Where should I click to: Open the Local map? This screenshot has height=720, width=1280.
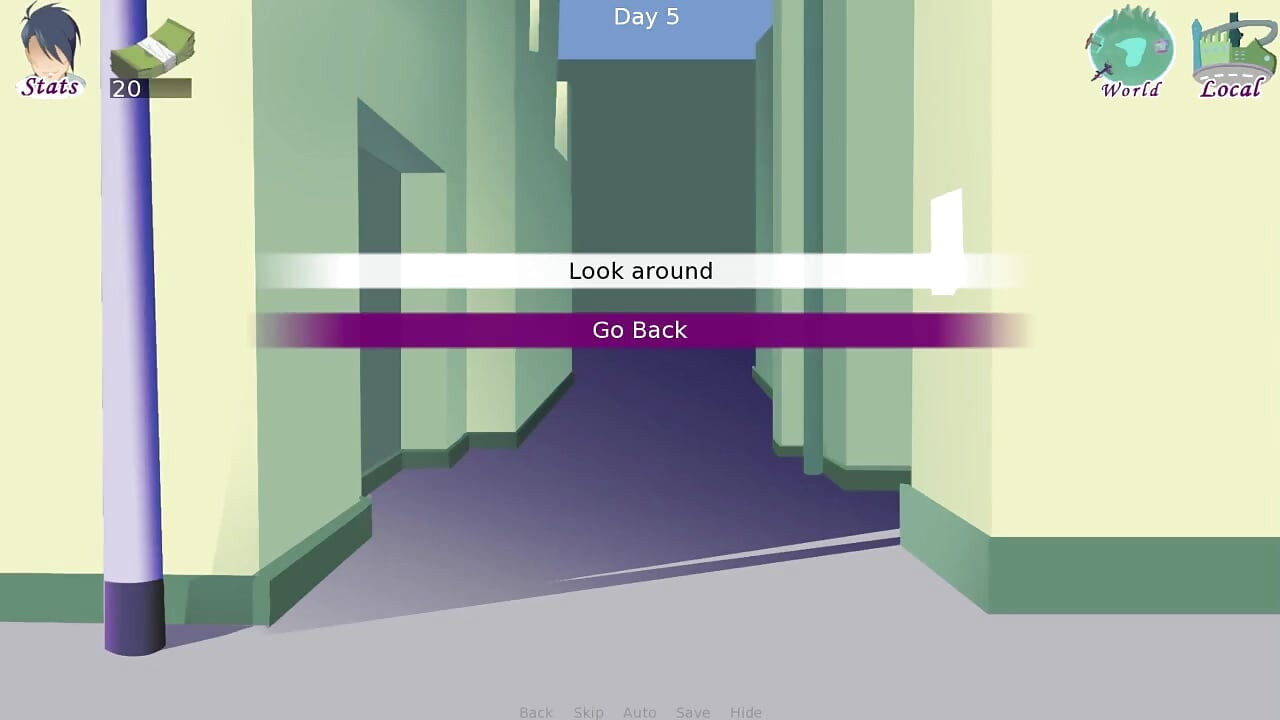[1232, 55]
